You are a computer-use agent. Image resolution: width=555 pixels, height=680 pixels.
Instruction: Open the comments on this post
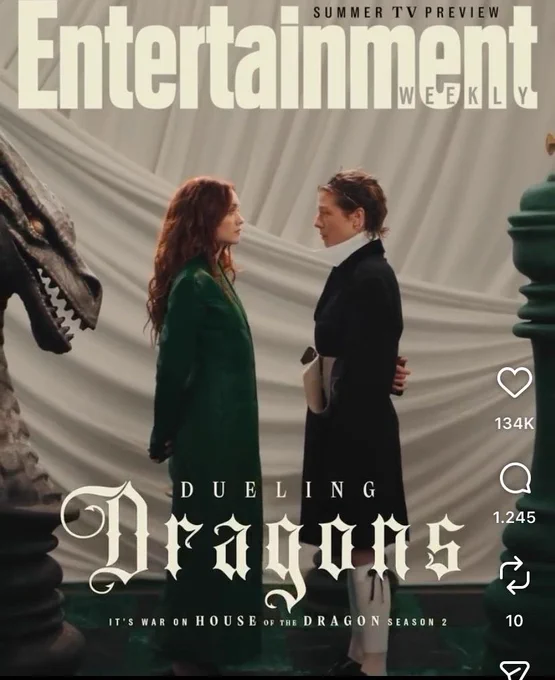click(x=515, y=478)
